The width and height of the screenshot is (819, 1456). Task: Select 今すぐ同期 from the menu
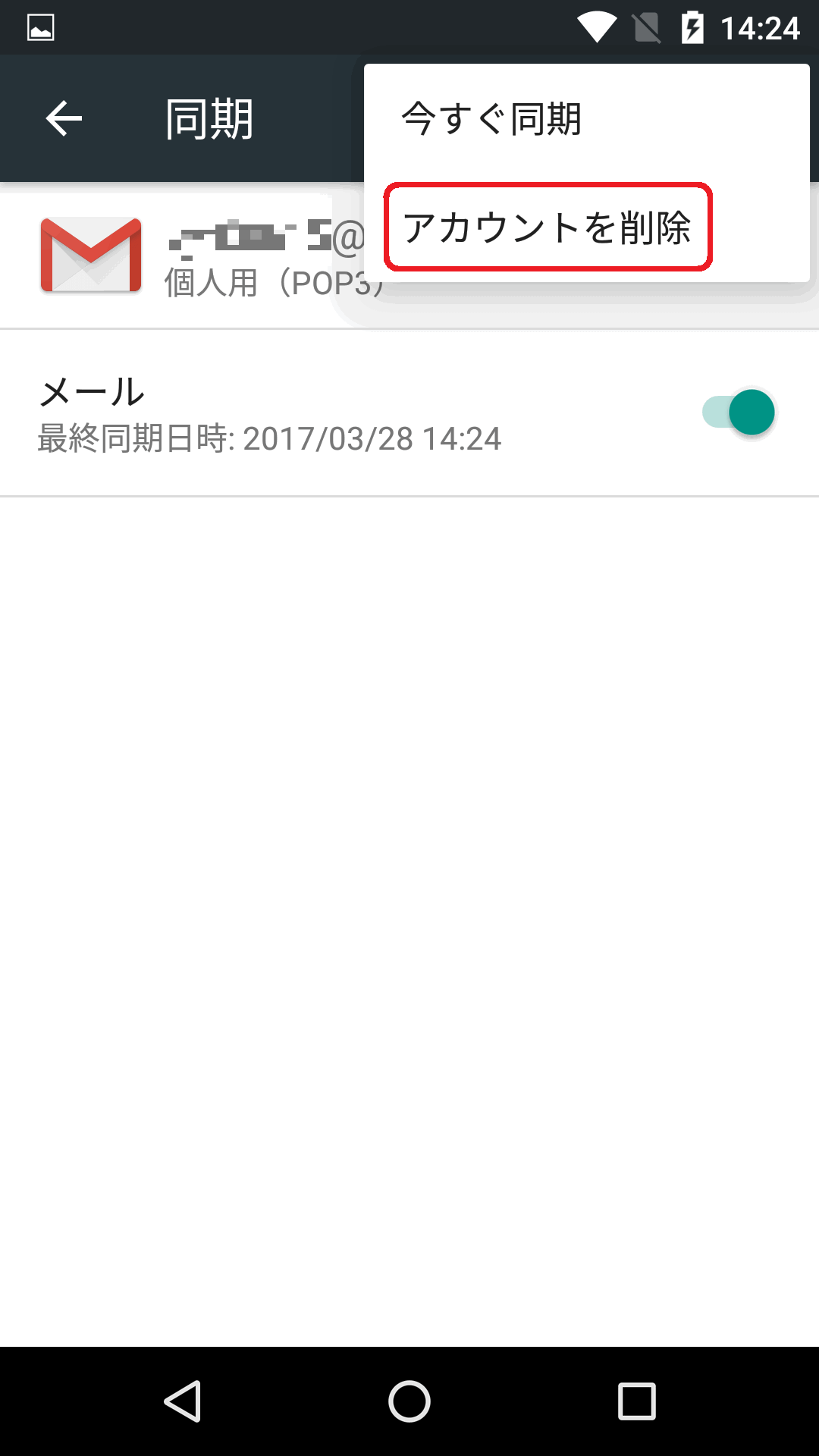586,119
